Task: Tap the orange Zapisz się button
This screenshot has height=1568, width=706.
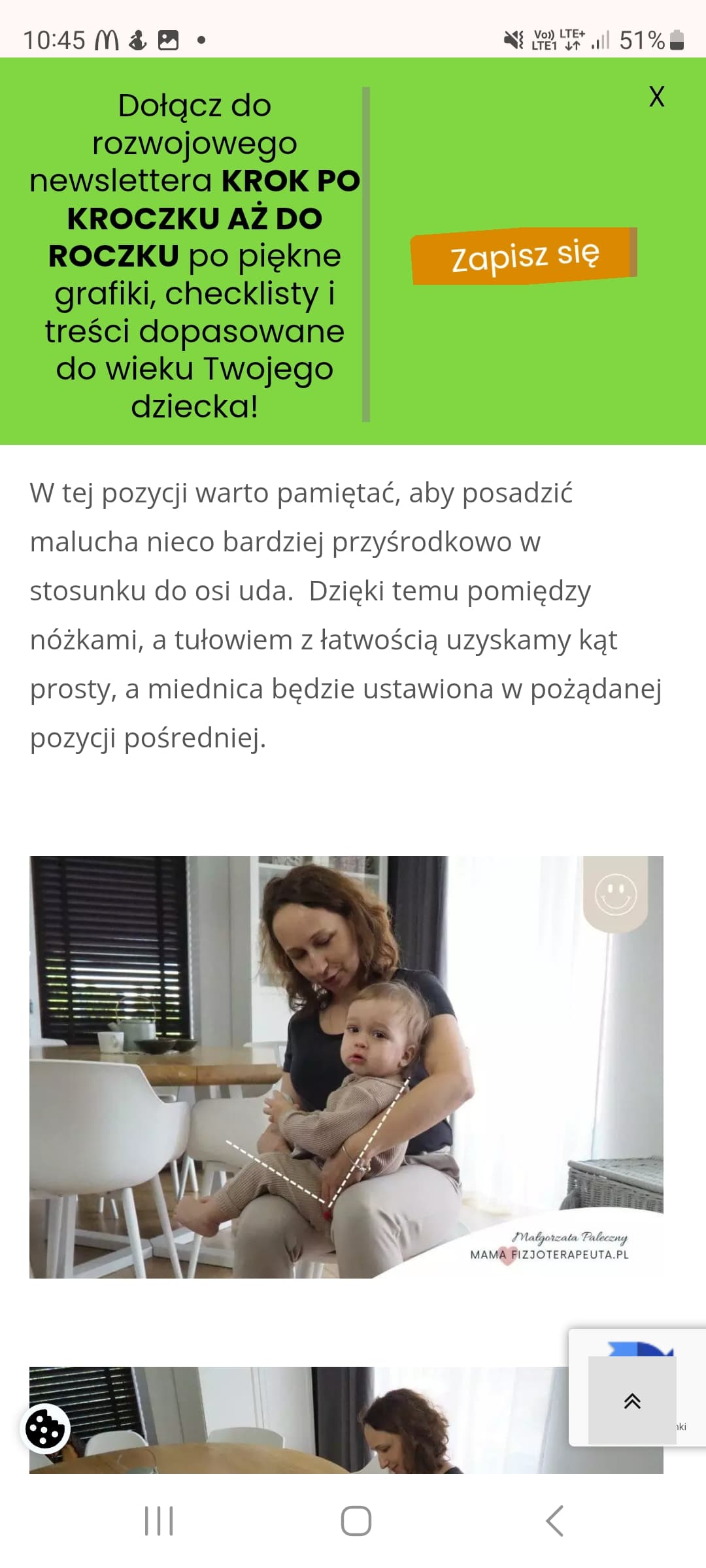Action: pyautogui.click(x=524, y=255)
